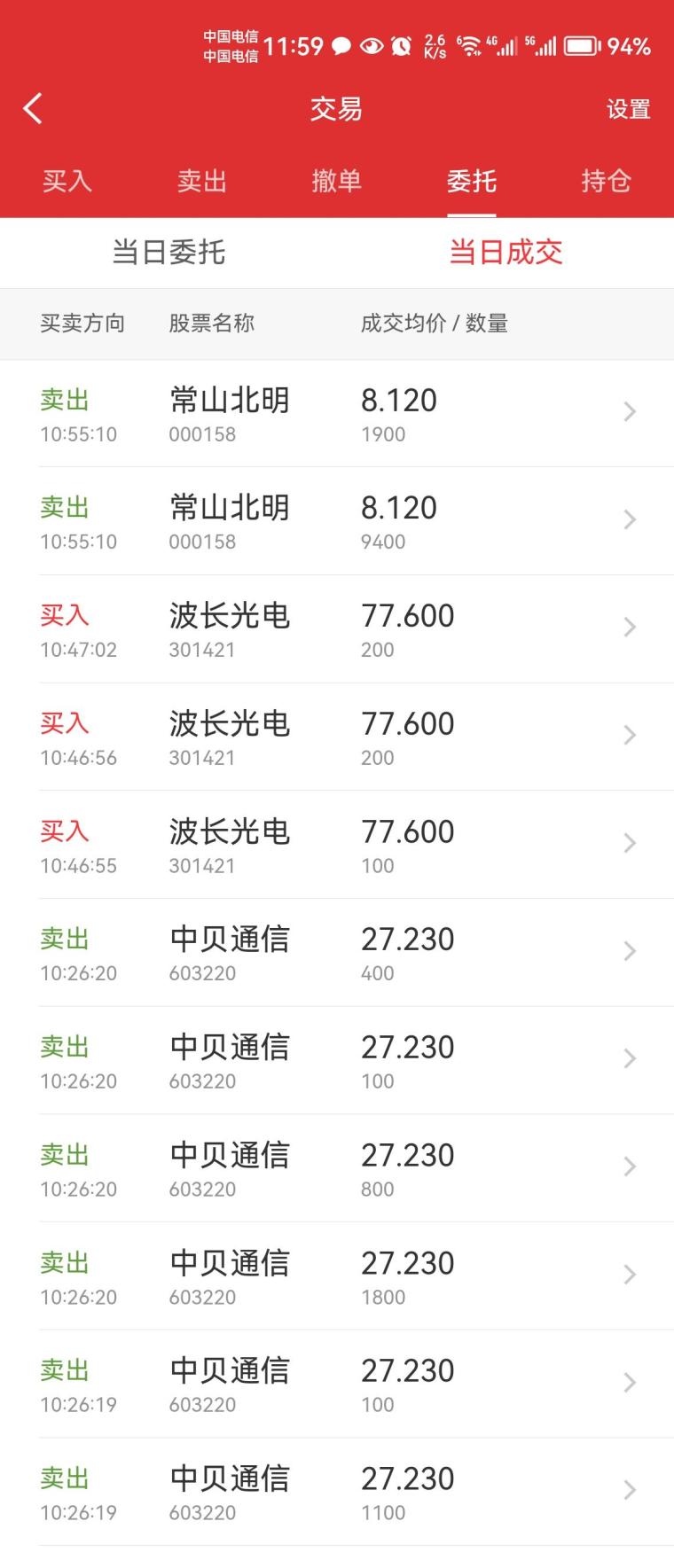The width and height of the screenshot is (674, 1568).
Task: Open the 常山北明 sell record of 1900 shares
Action: (337, 413)
